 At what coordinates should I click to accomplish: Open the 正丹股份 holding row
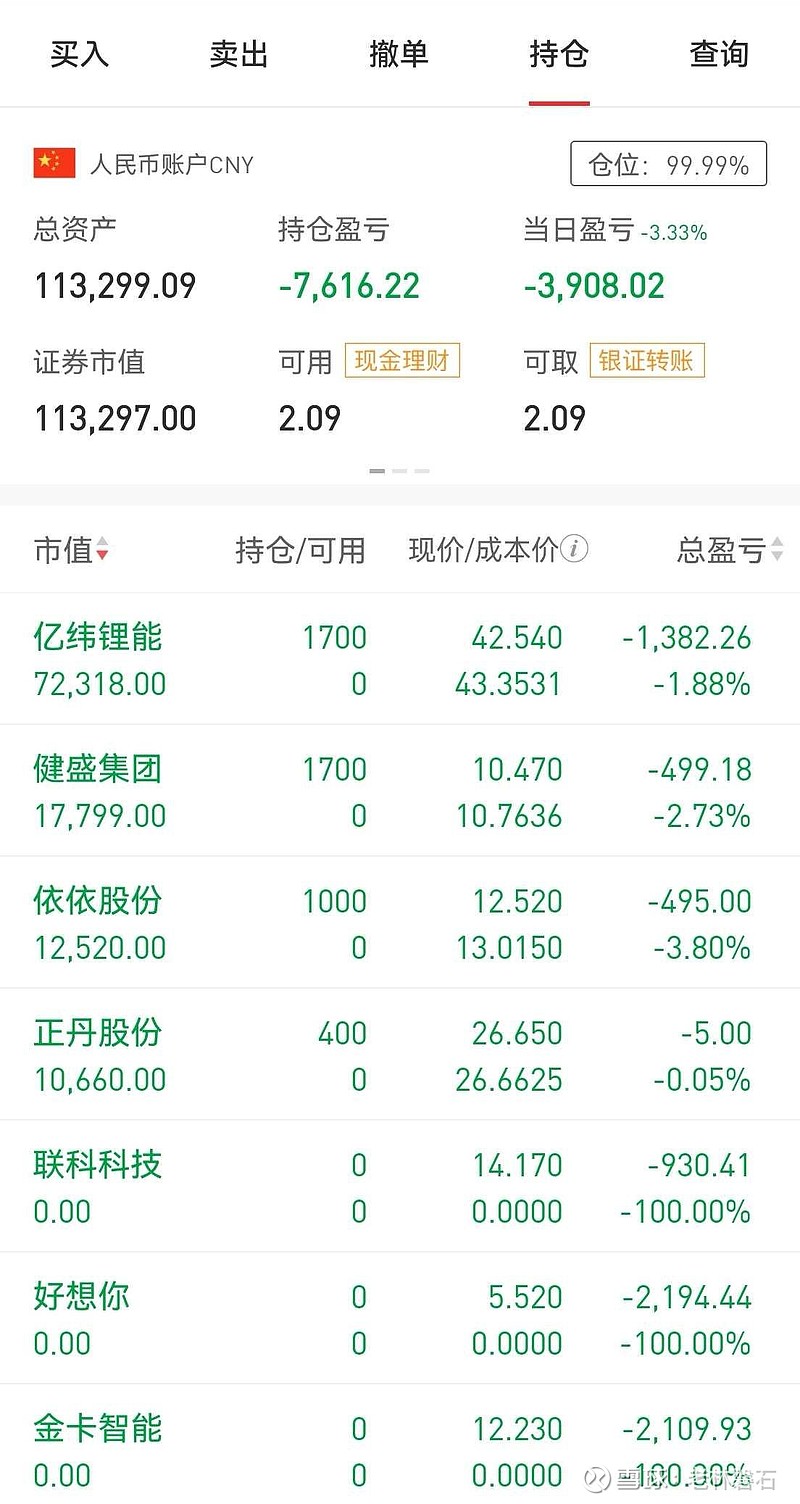point(400,1055)
